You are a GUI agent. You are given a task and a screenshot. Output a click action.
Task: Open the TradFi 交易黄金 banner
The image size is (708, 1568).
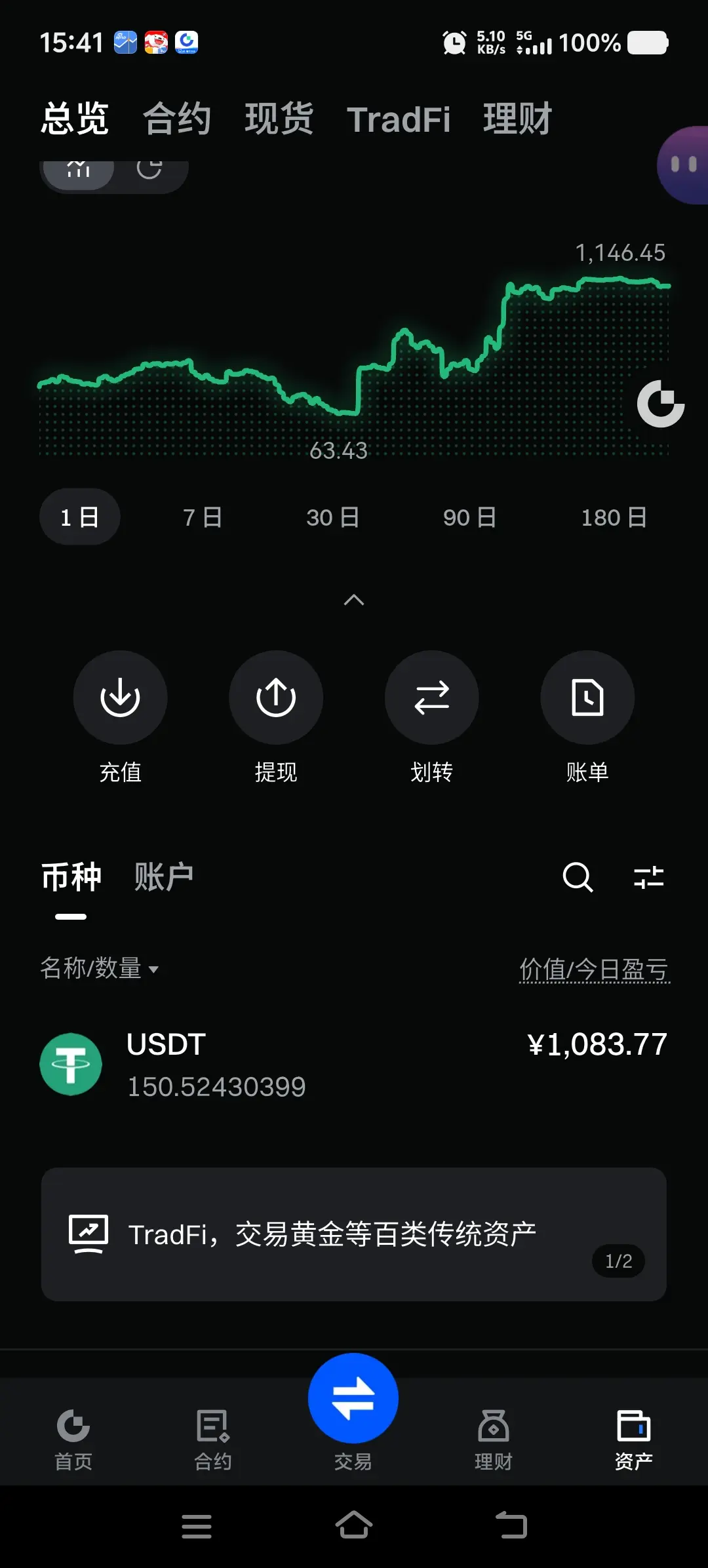354,1234
